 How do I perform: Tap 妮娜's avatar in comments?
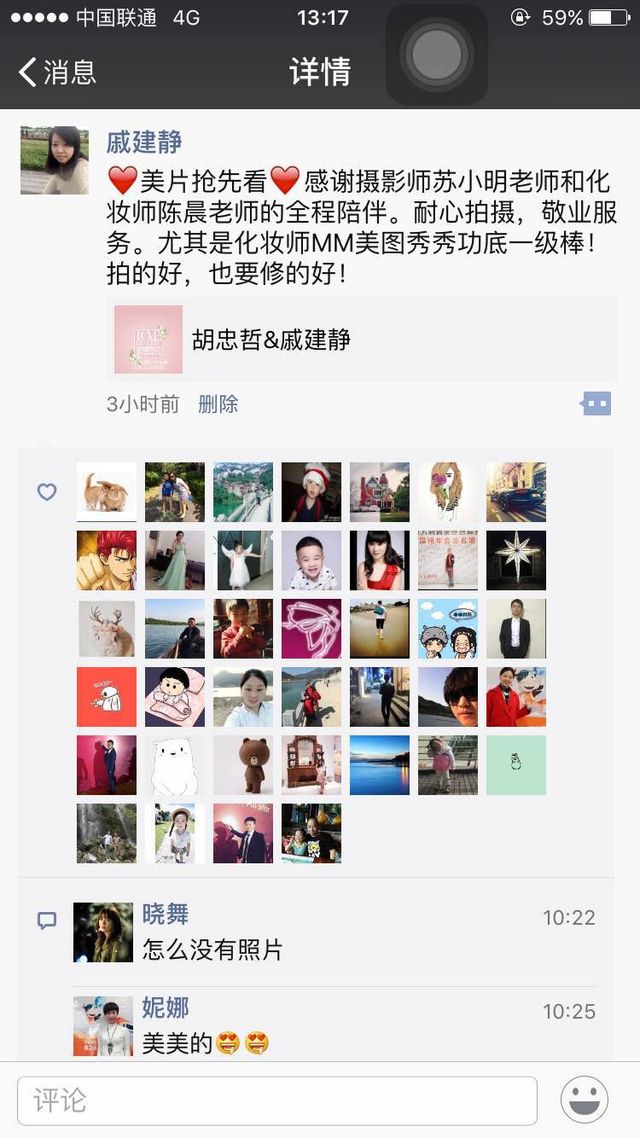(x=103, y=1026)
